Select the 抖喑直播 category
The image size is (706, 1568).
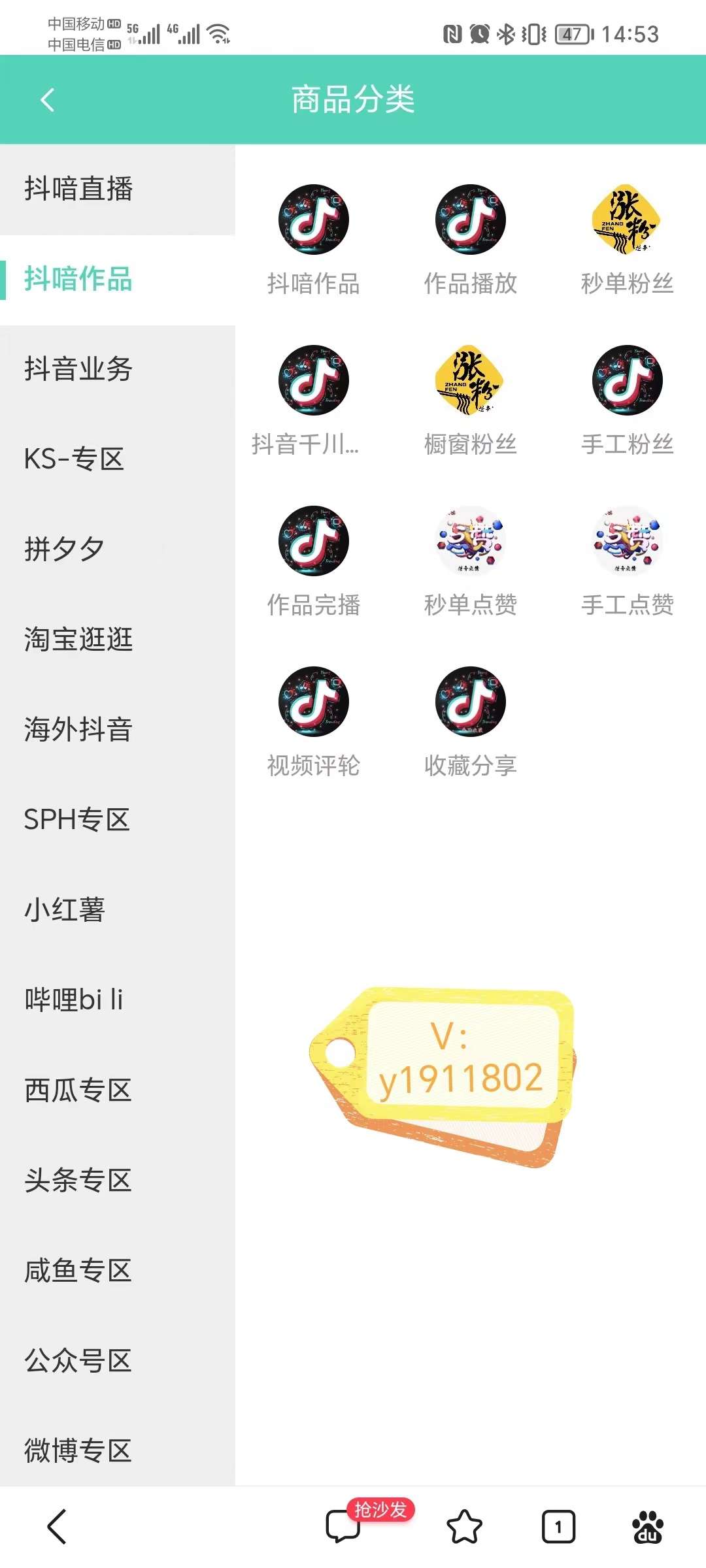click(x=118, y=189)
